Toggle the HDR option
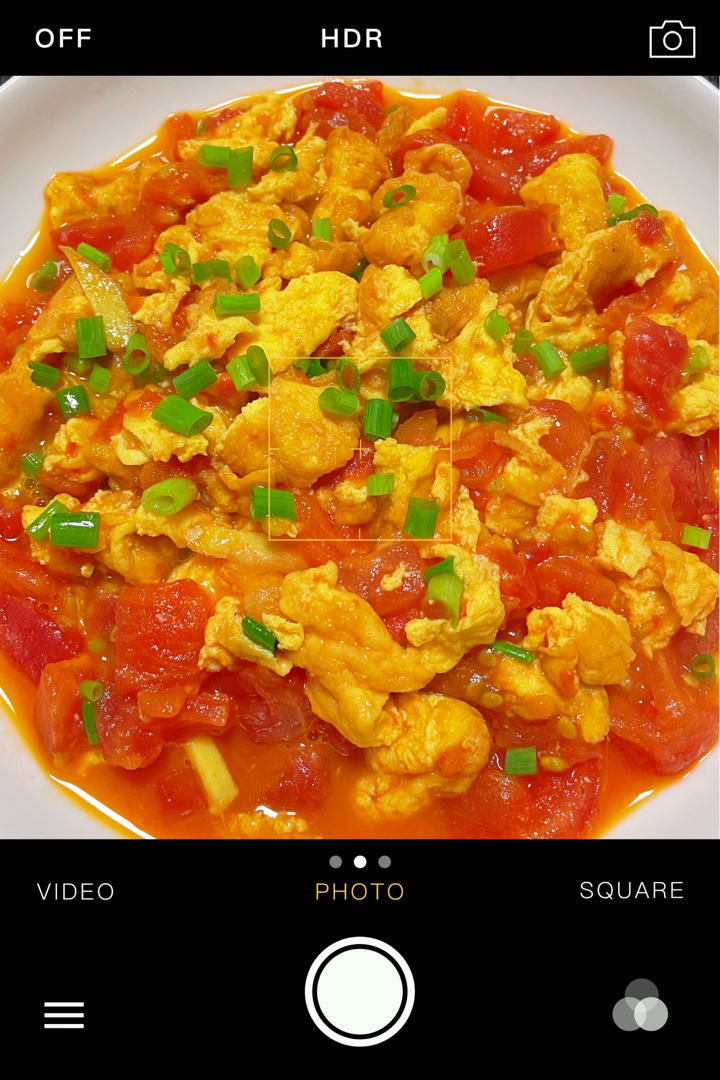720x1080 pixels. pyautogui.click(x=352, y=39)
